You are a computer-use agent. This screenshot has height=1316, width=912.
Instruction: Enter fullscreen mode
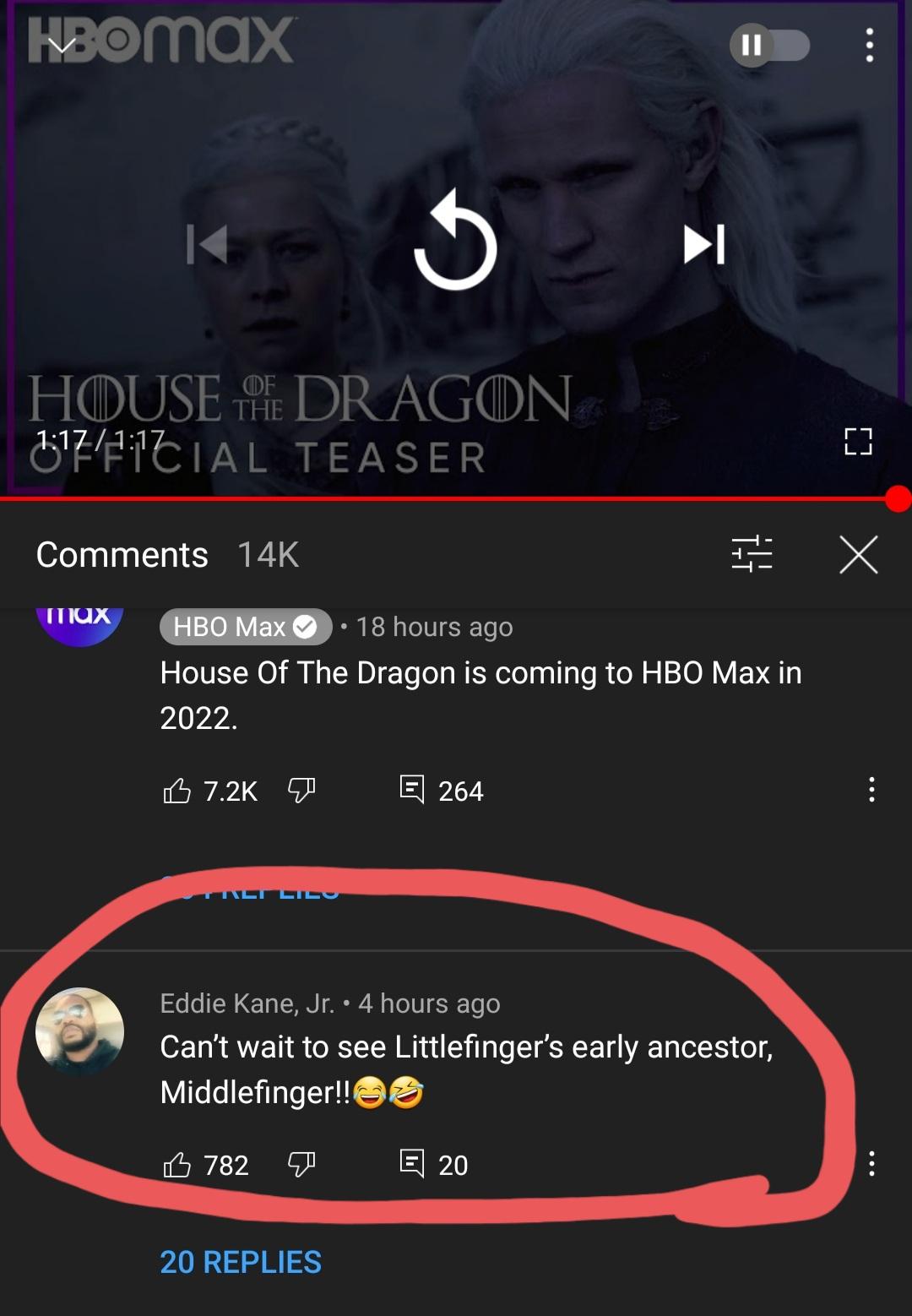coord(858,441)
